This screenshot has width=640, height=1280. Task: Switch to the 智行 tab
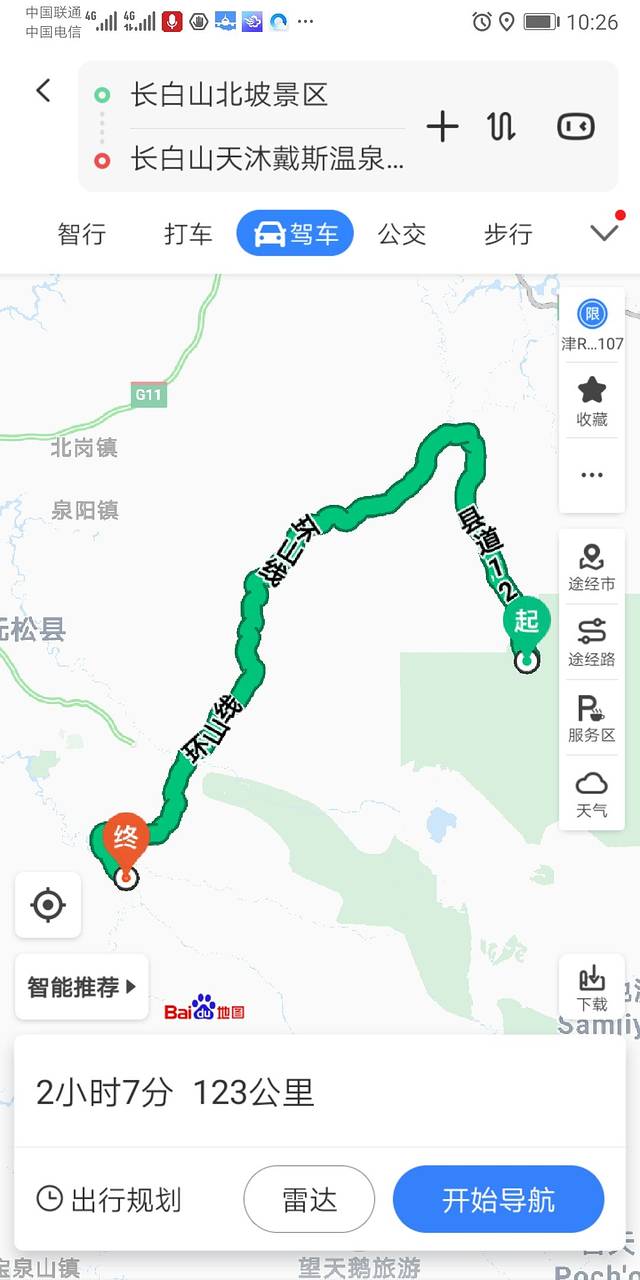pos(82,234)
